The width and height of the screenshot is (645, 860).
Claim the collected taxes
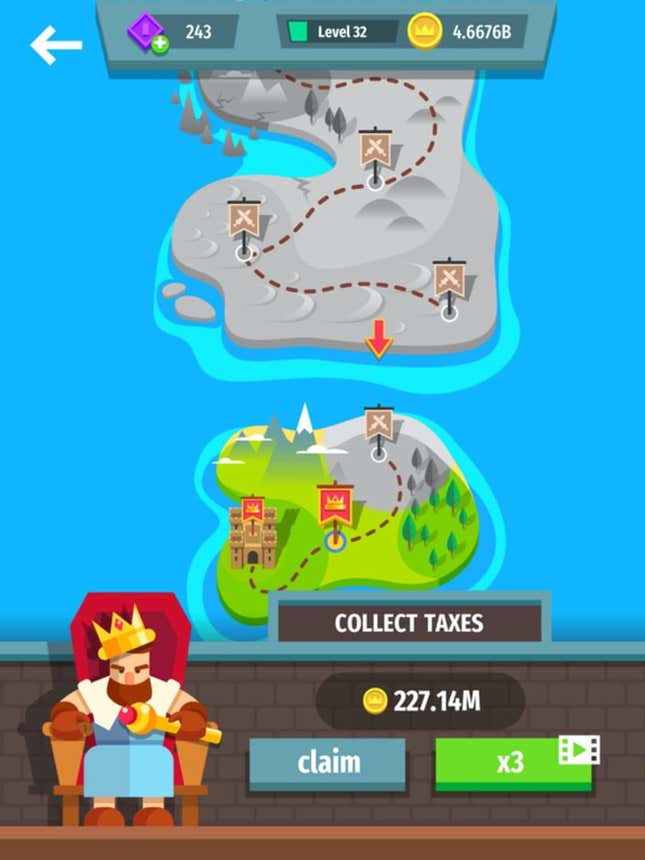tap(327, 764)
